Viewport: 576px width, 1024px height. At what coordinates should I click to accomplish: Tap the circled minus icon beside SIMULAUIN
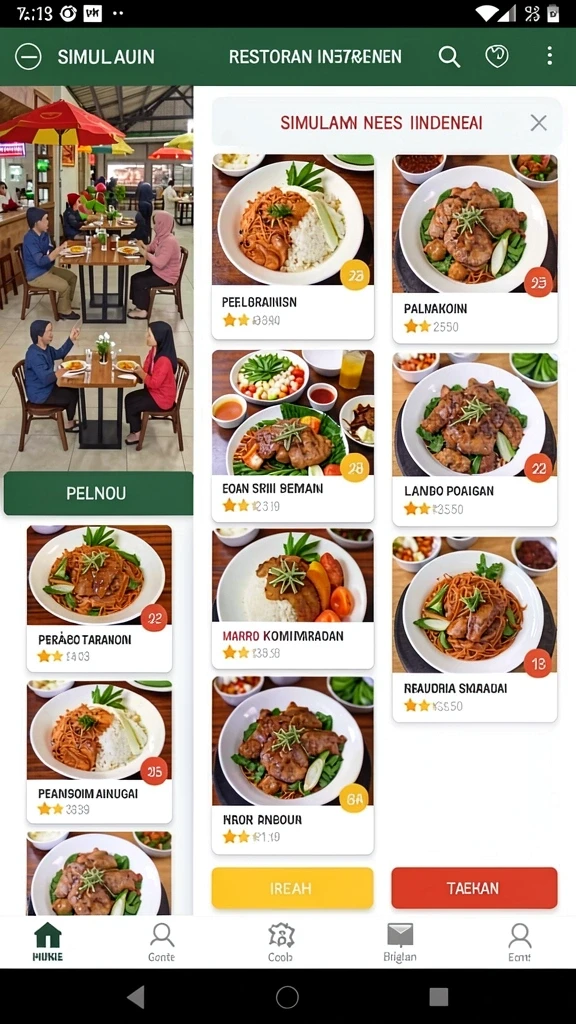click(x=28, y=57)
